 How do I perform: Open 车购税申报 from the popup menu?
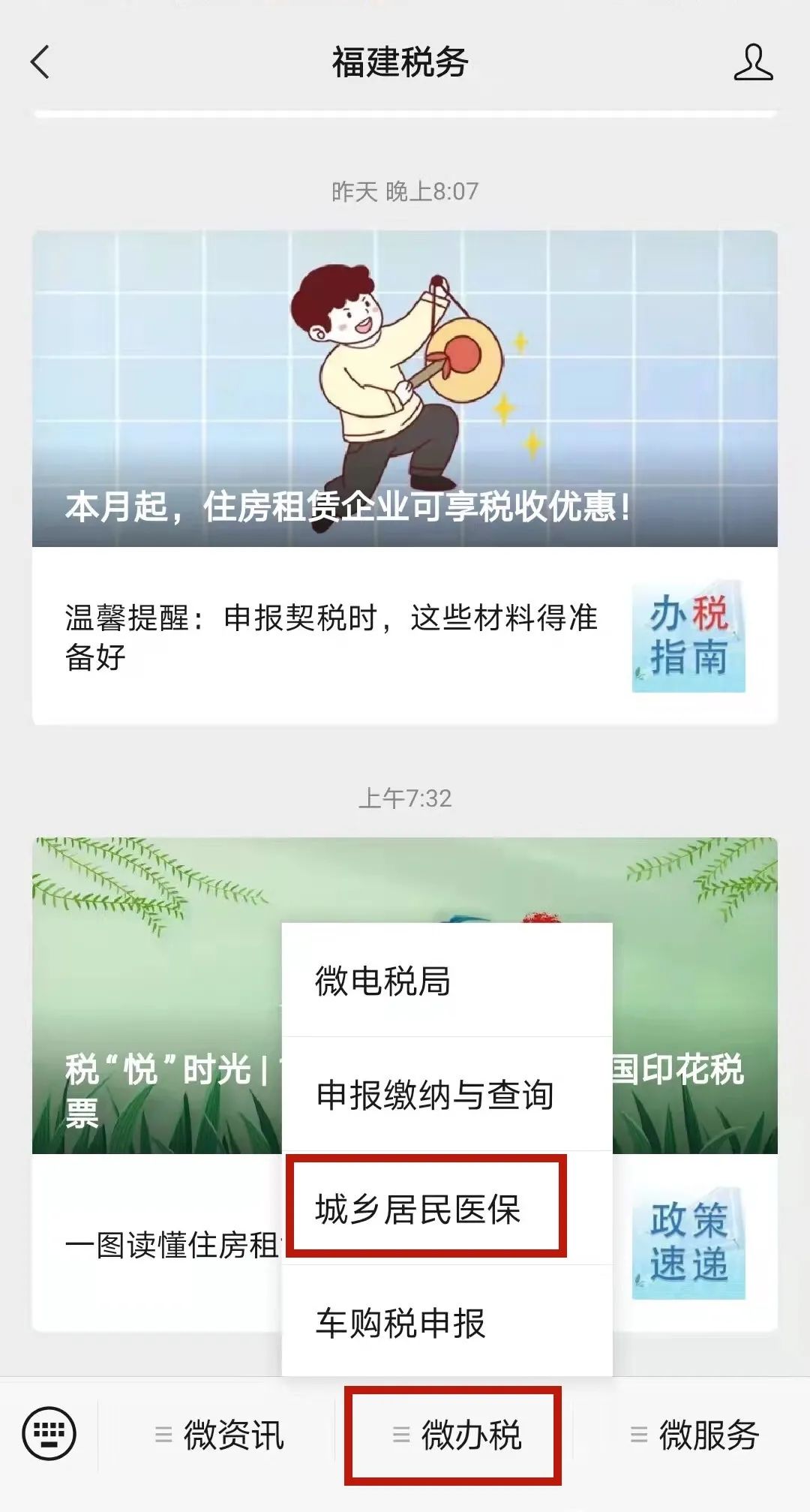click(447, 1322)
